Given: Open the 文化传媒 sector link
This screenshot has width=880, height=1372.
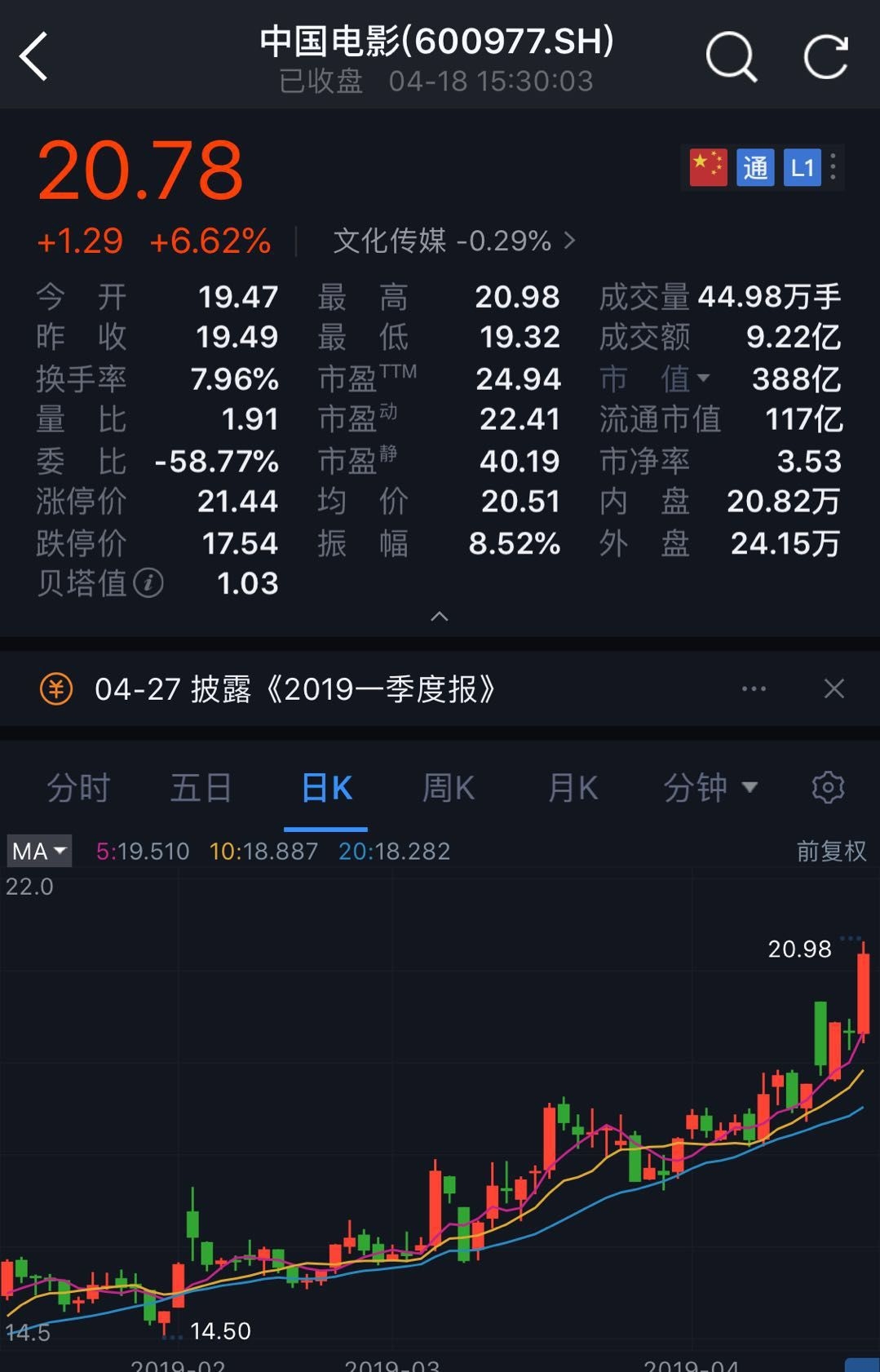Looking at the screenshot, I should tap(453, 241).
